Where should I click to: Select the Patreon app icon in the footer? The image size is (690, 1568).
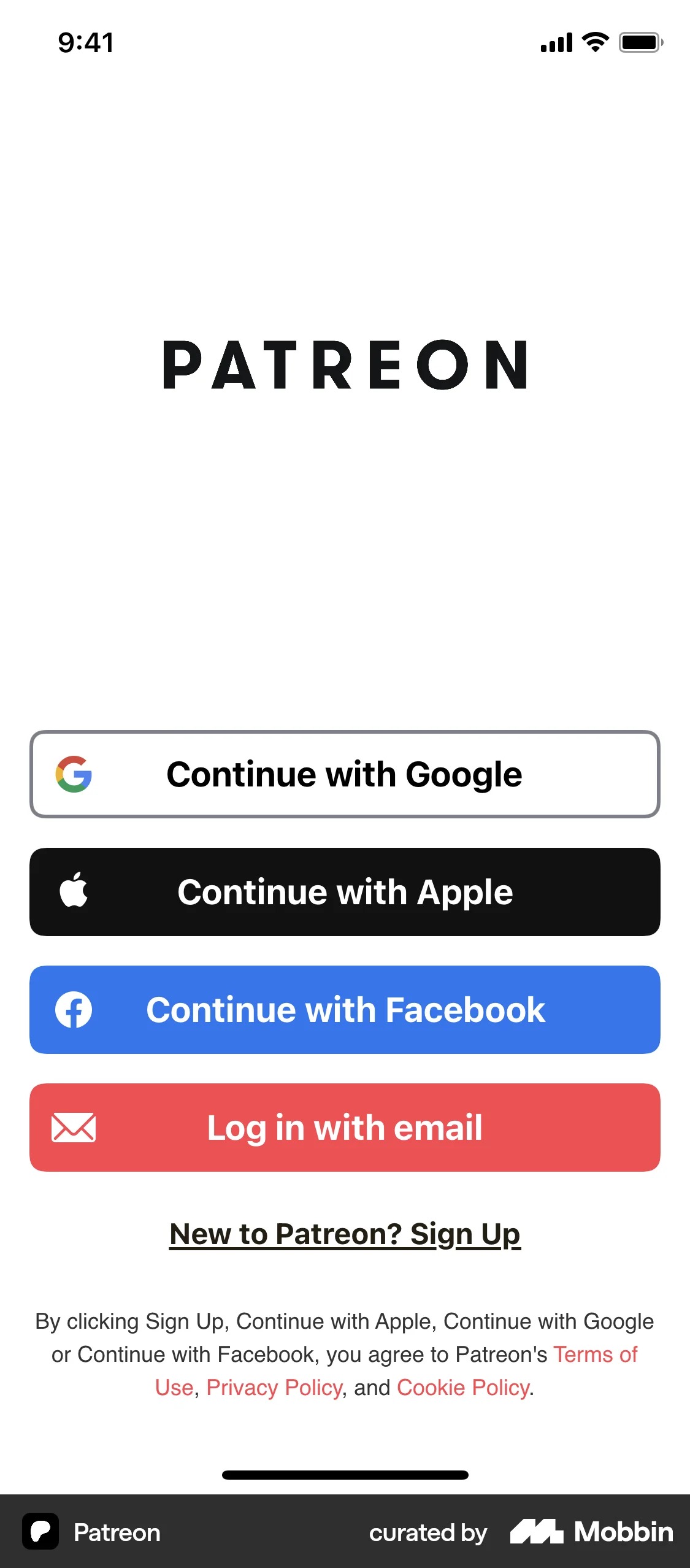click(x=40, y=1532)
